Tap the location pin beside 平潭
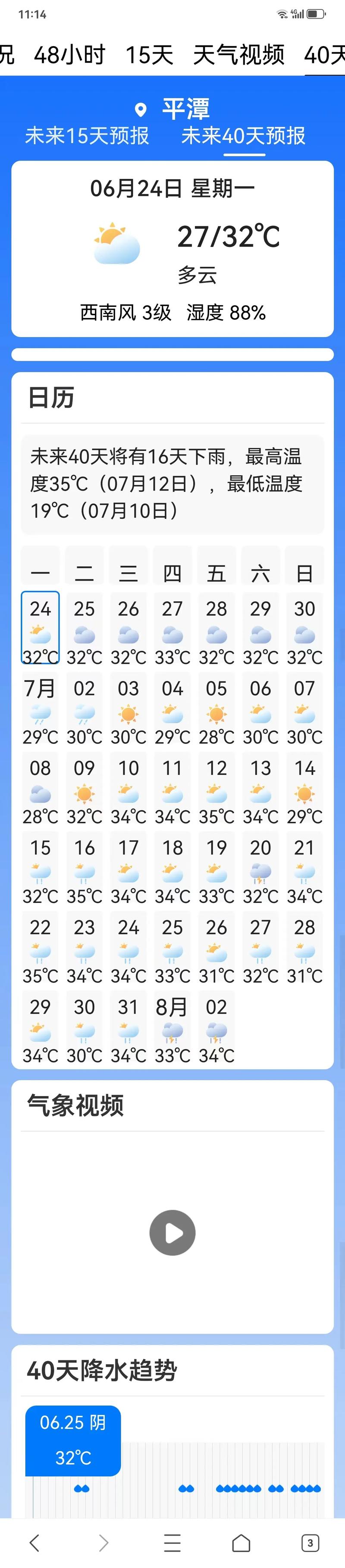This screenshot has width=345, height=1568. click(141, 110)
